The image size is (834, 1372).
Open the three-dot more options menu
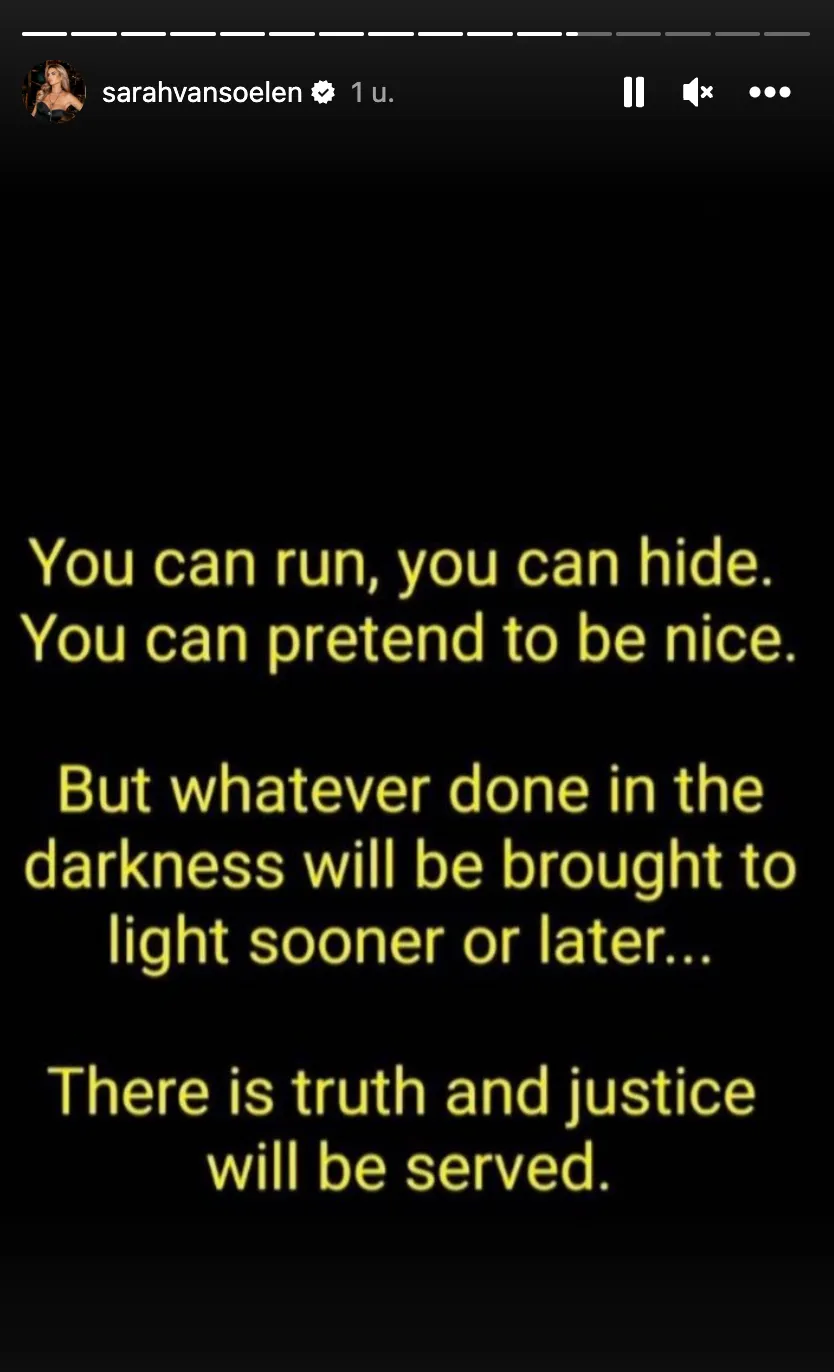coord(769,93)
